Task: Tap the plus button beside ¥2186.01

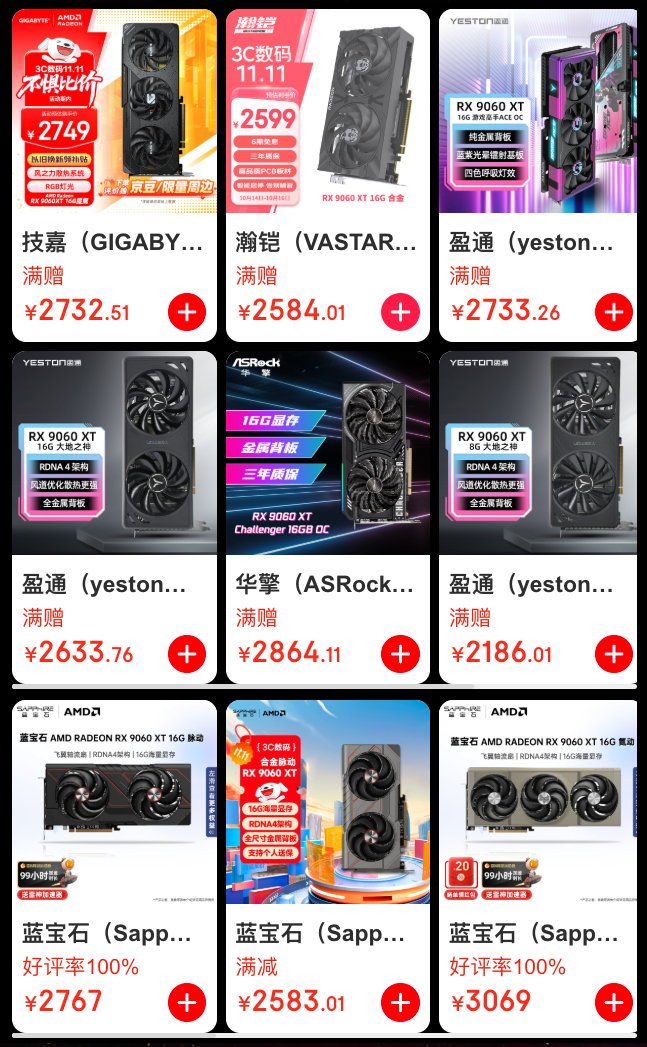Action: 613,655
